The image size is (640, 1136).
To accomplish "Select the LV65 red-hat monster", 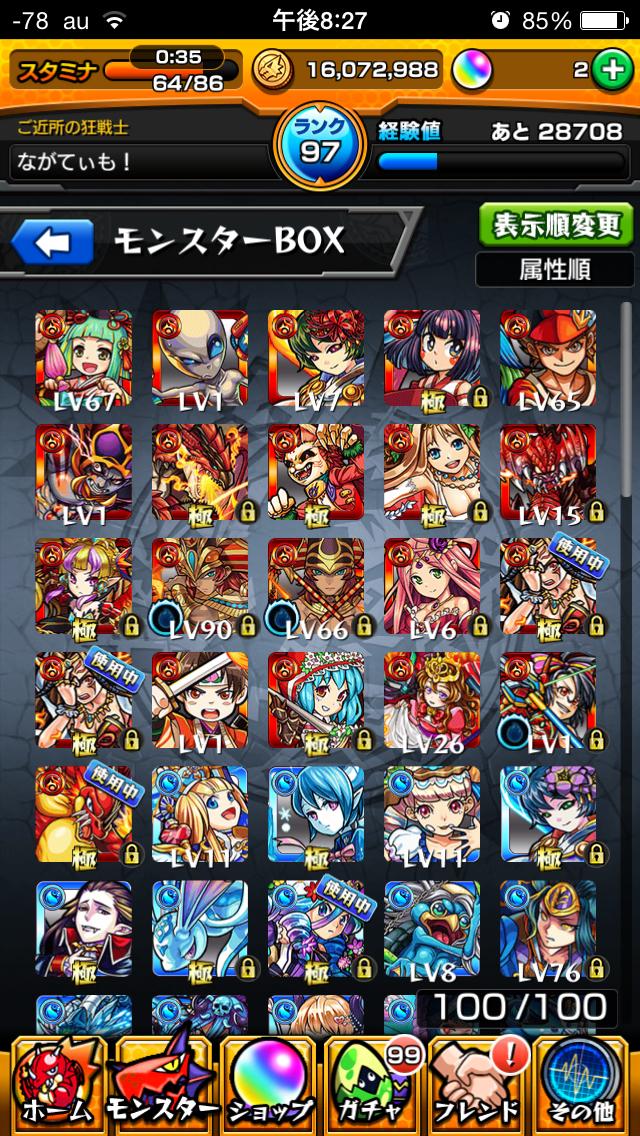I will pos(548,358).
